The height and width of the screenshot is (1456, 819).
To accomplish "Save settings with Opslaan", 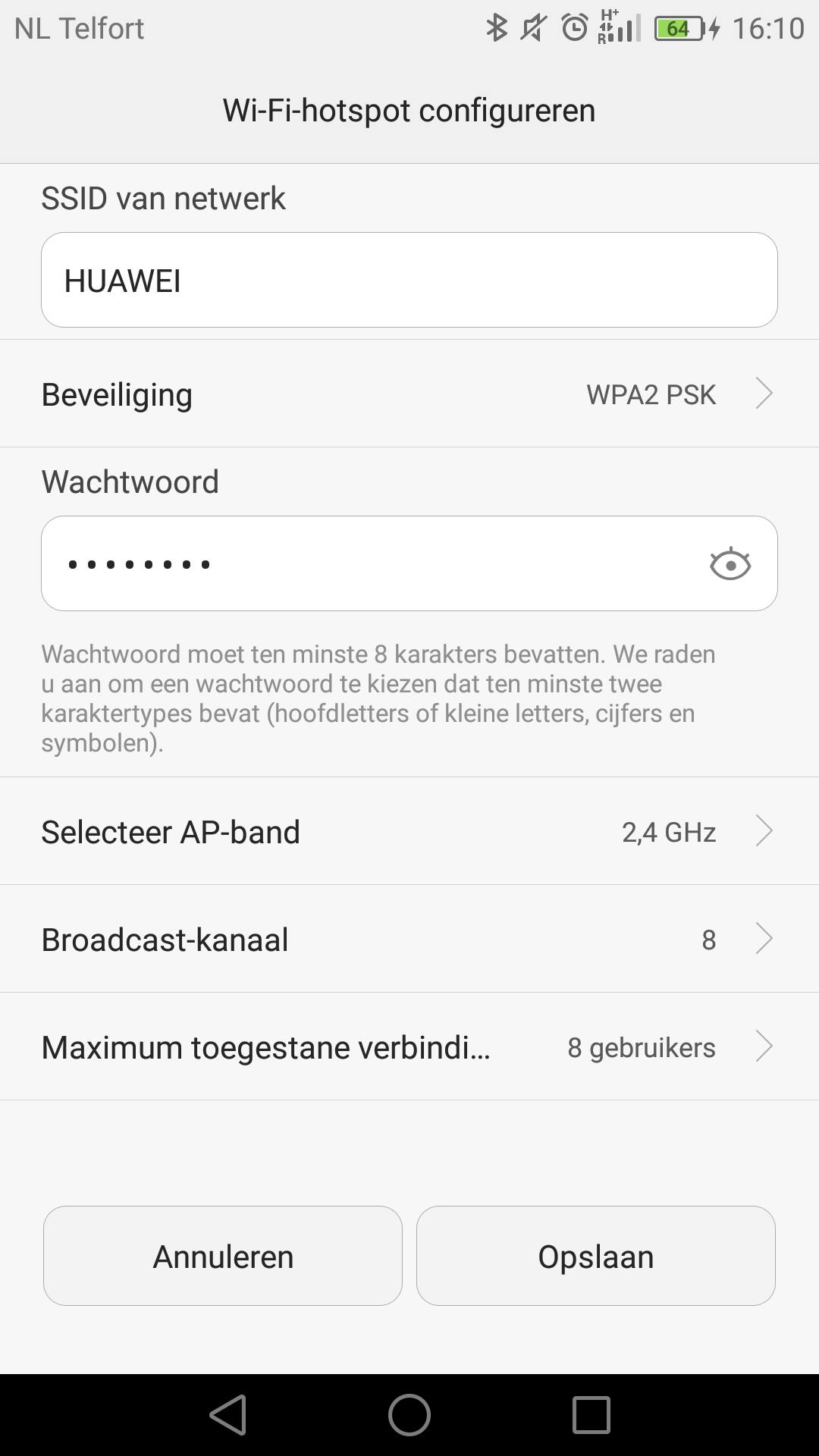I will click(596, 1257).
